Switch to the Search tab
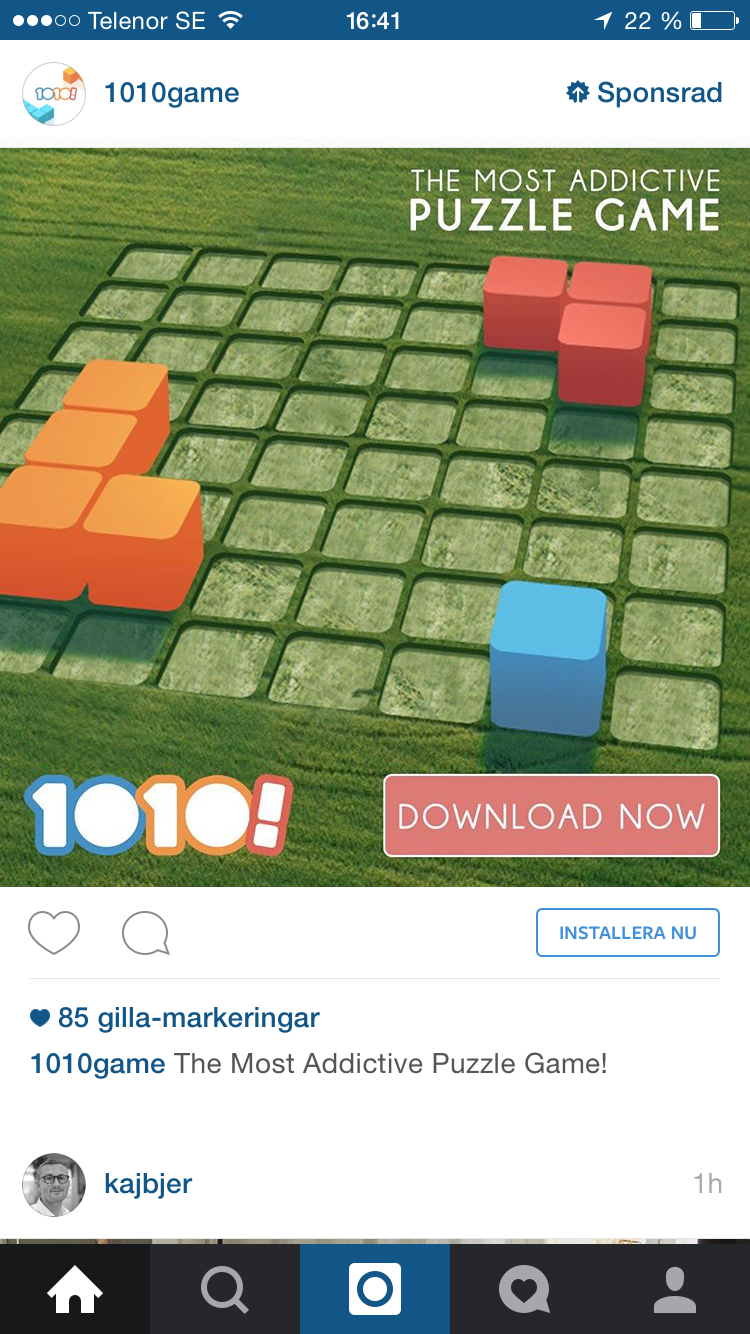This screenshot has width=750, height=1334. pos(225,1289)
